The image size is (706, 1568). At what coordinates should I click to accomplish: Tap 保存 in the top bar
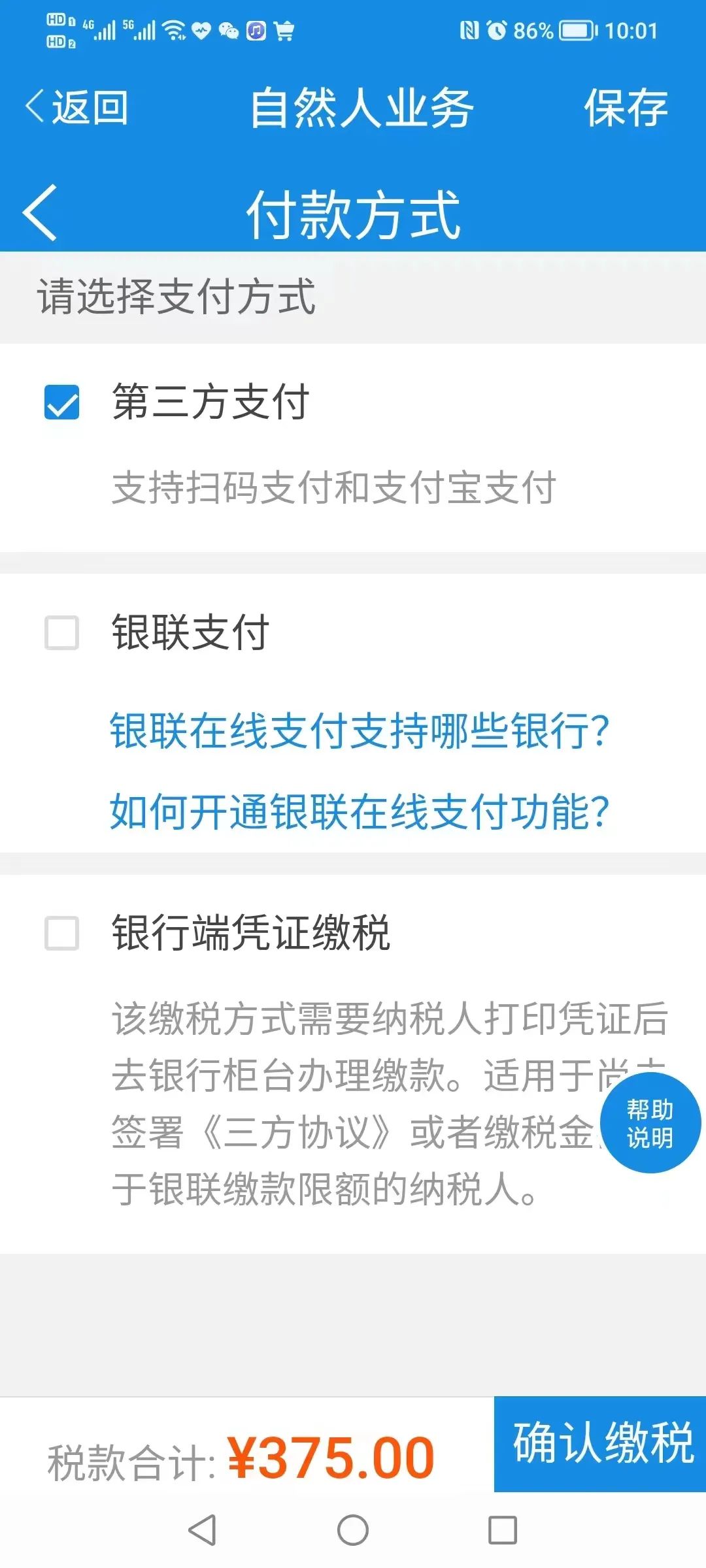(x=626, y=107)
